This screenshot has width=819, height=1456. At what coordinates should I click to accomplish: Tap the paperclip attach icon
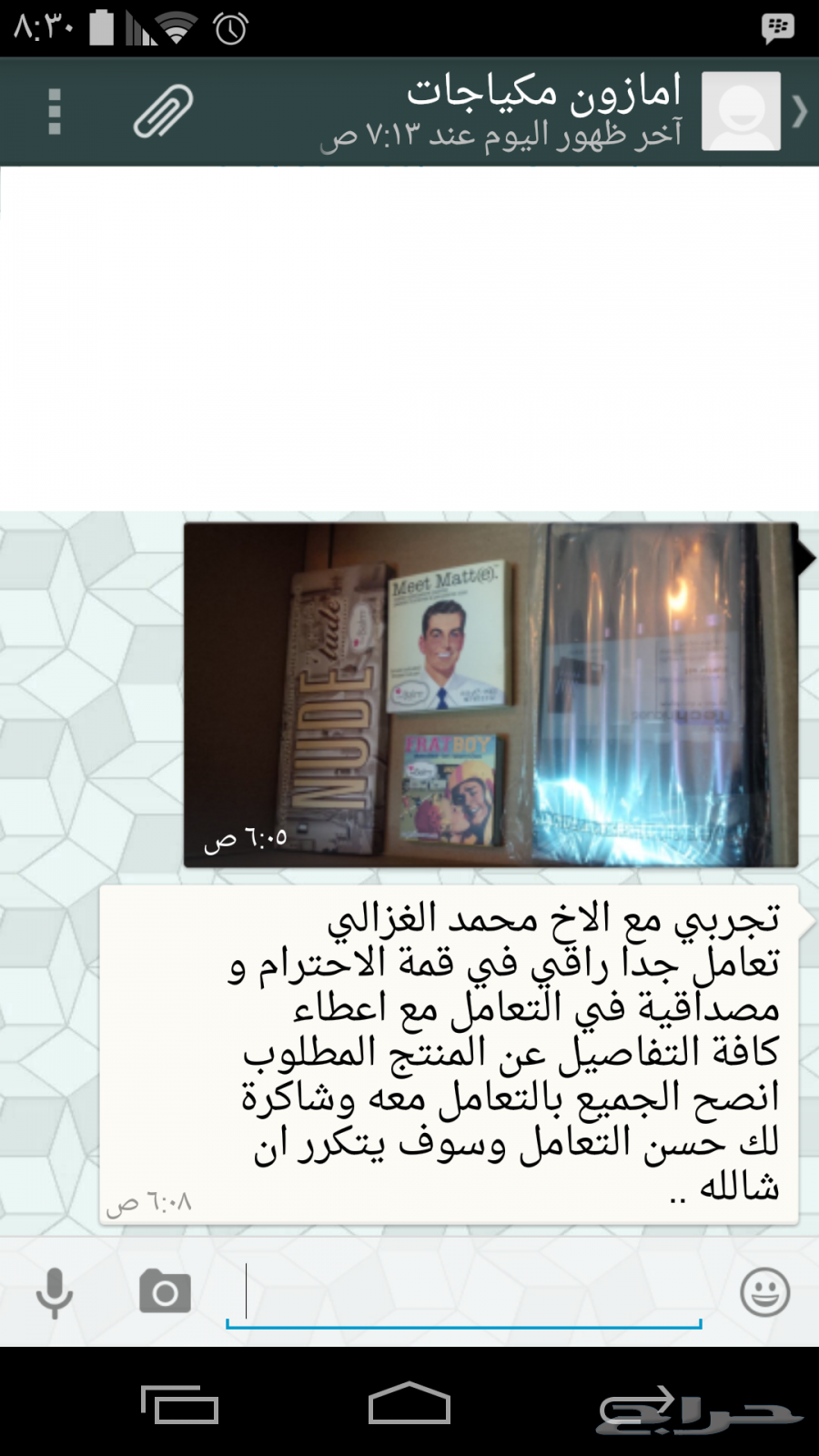click(x=164, y=112)
